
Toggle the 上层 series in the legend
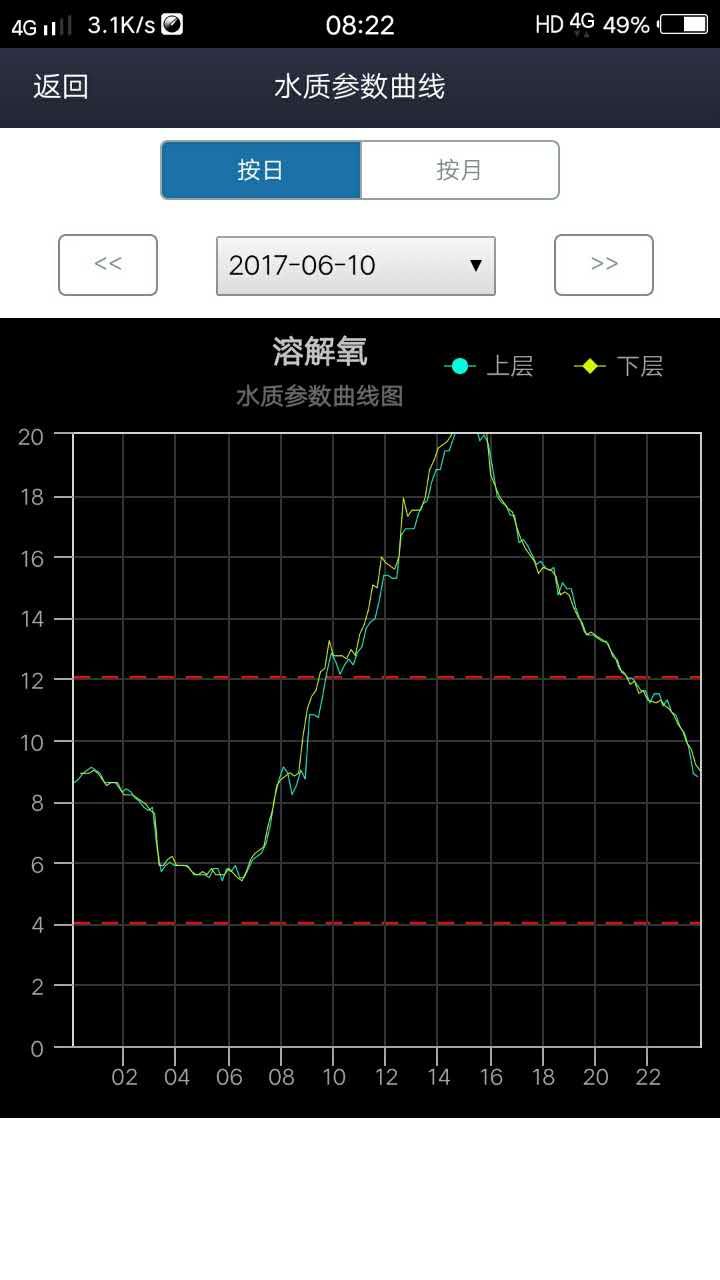(x=489, y=366)
